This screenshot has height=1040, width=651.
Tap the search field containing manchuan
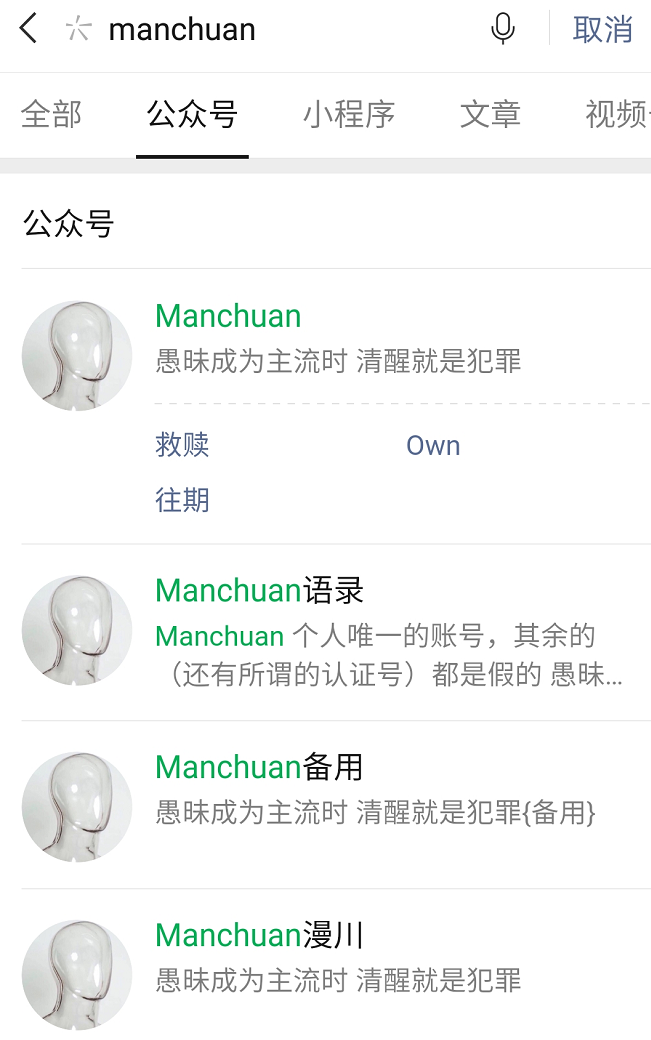(280, 30)
